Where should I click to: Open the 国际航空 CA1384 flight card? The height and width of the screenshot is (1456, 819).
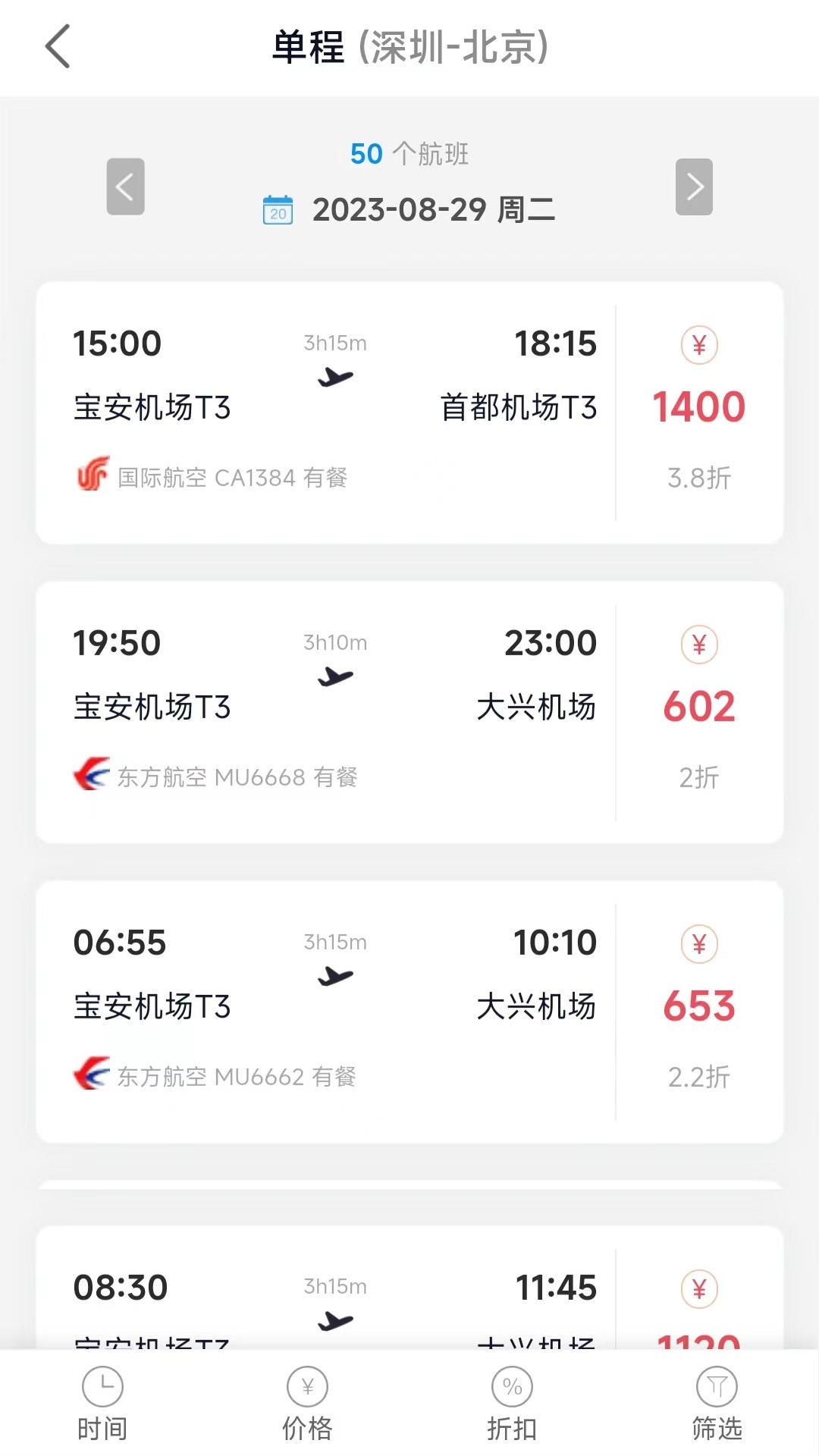(409, 413)
